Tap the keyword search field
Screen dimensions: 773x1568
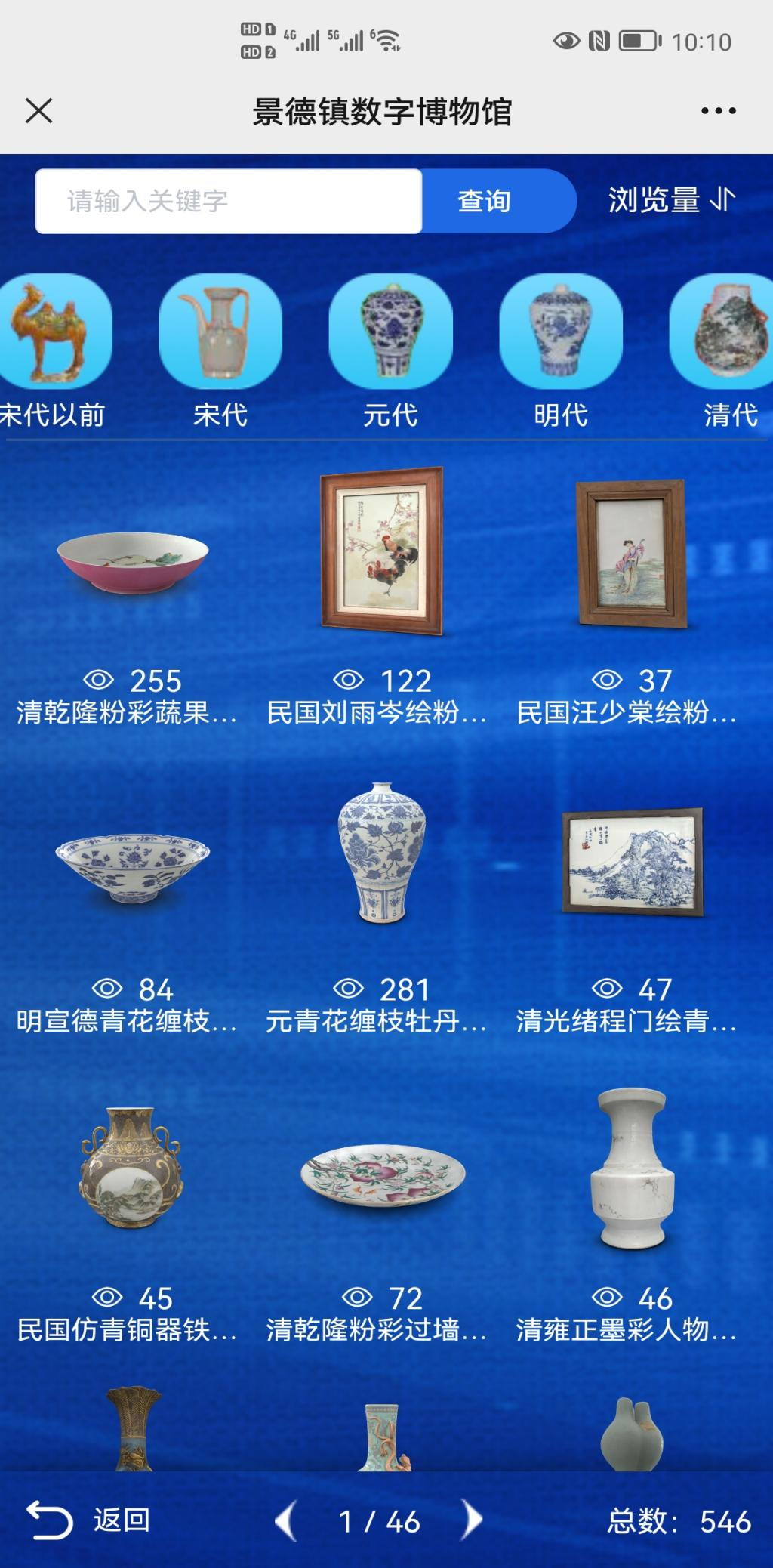[x=228, y=202]
